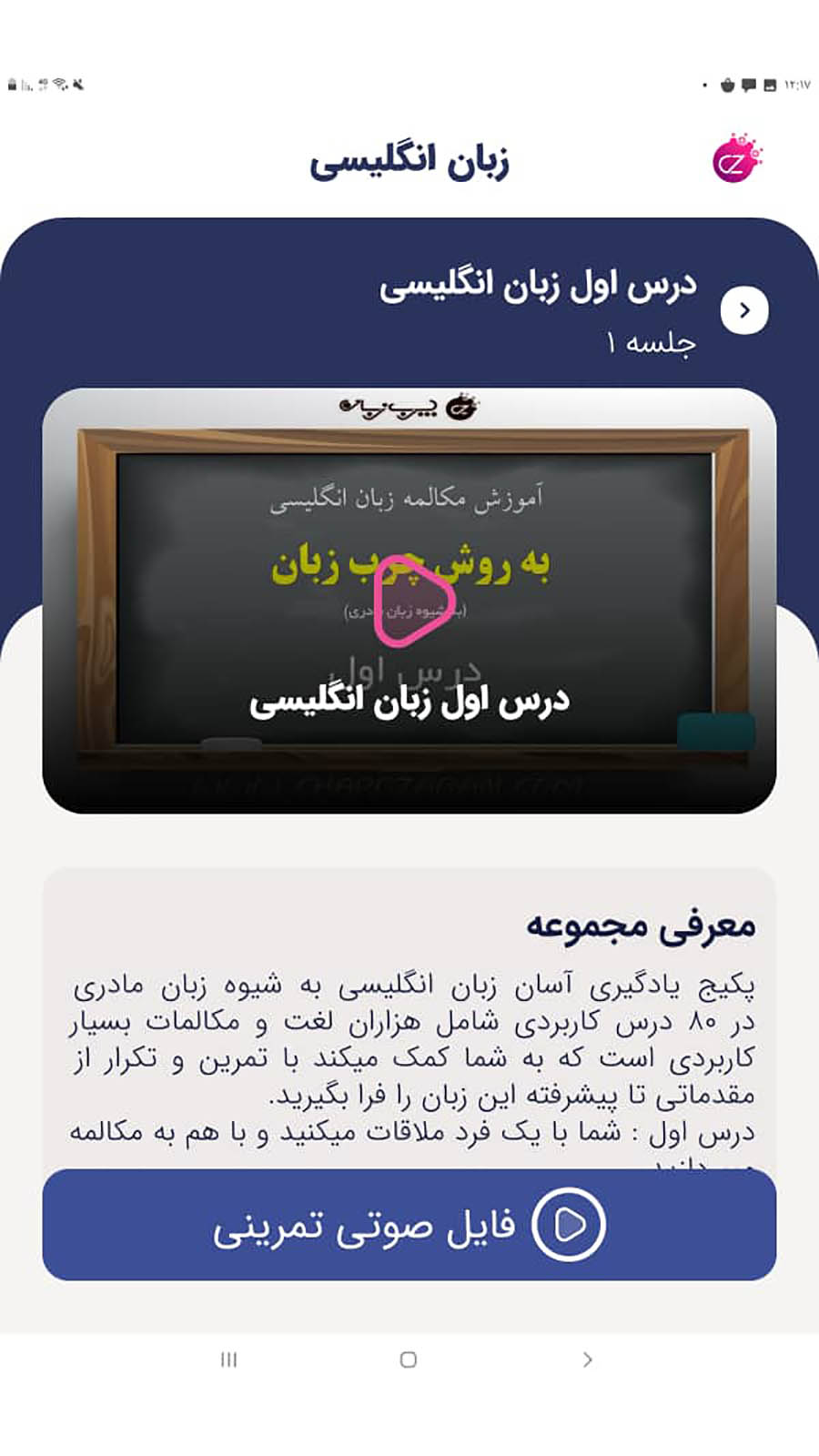Screen dimensions: 819x1456
Task: Tap the system back button
Action: (x=588, y=1360)
